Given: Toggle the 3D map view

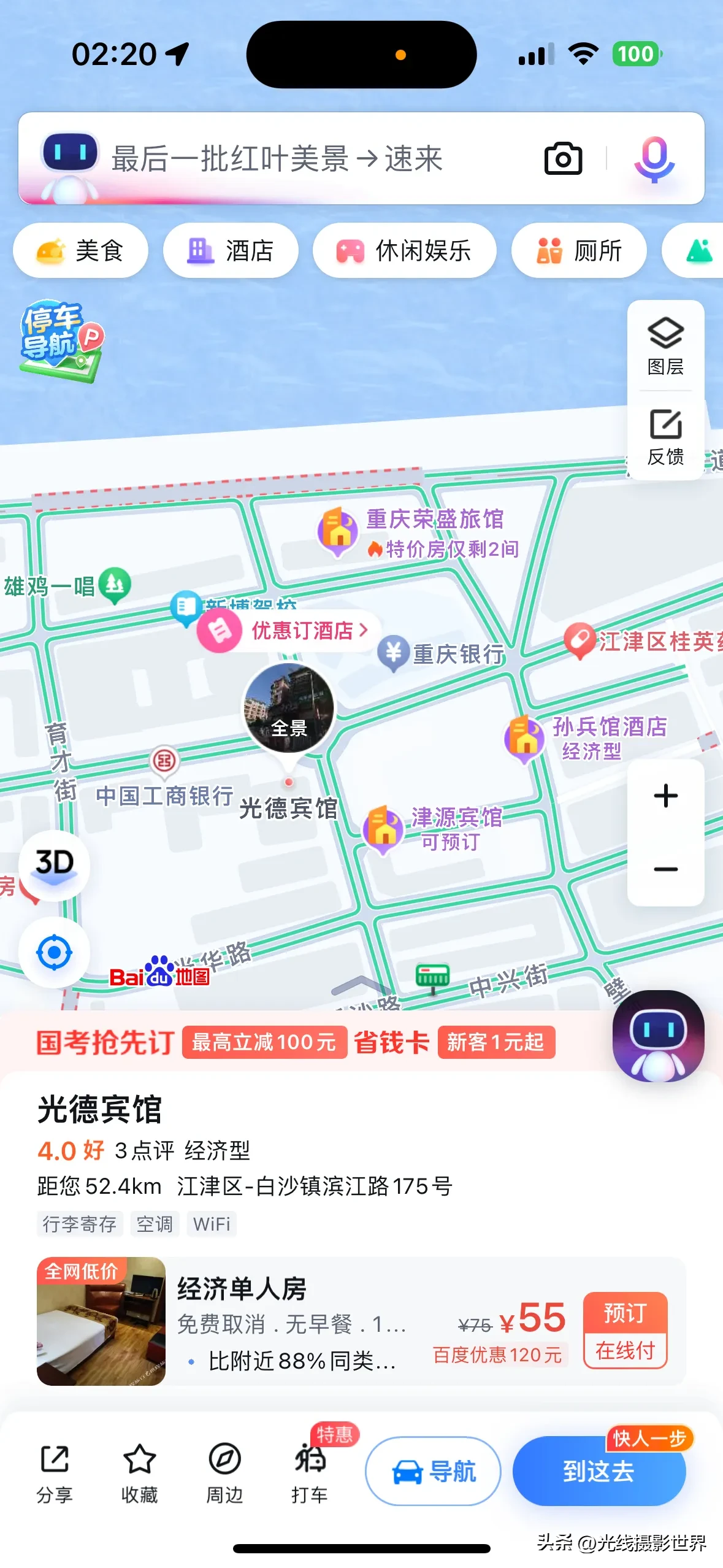Looking at the screenshot, I should [x=54, y=864].
